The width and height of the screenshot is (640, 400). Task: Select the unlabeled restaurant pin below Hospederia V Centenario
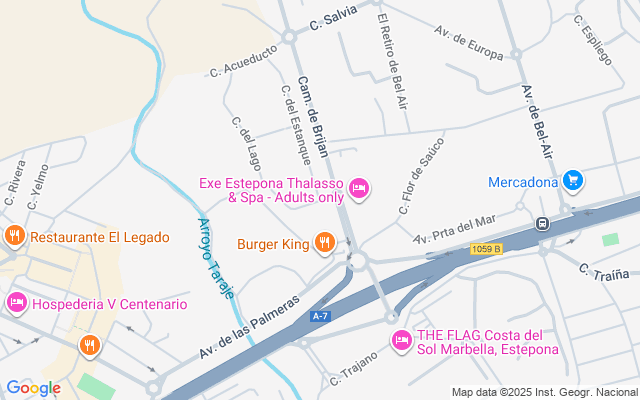coord(90,345)
